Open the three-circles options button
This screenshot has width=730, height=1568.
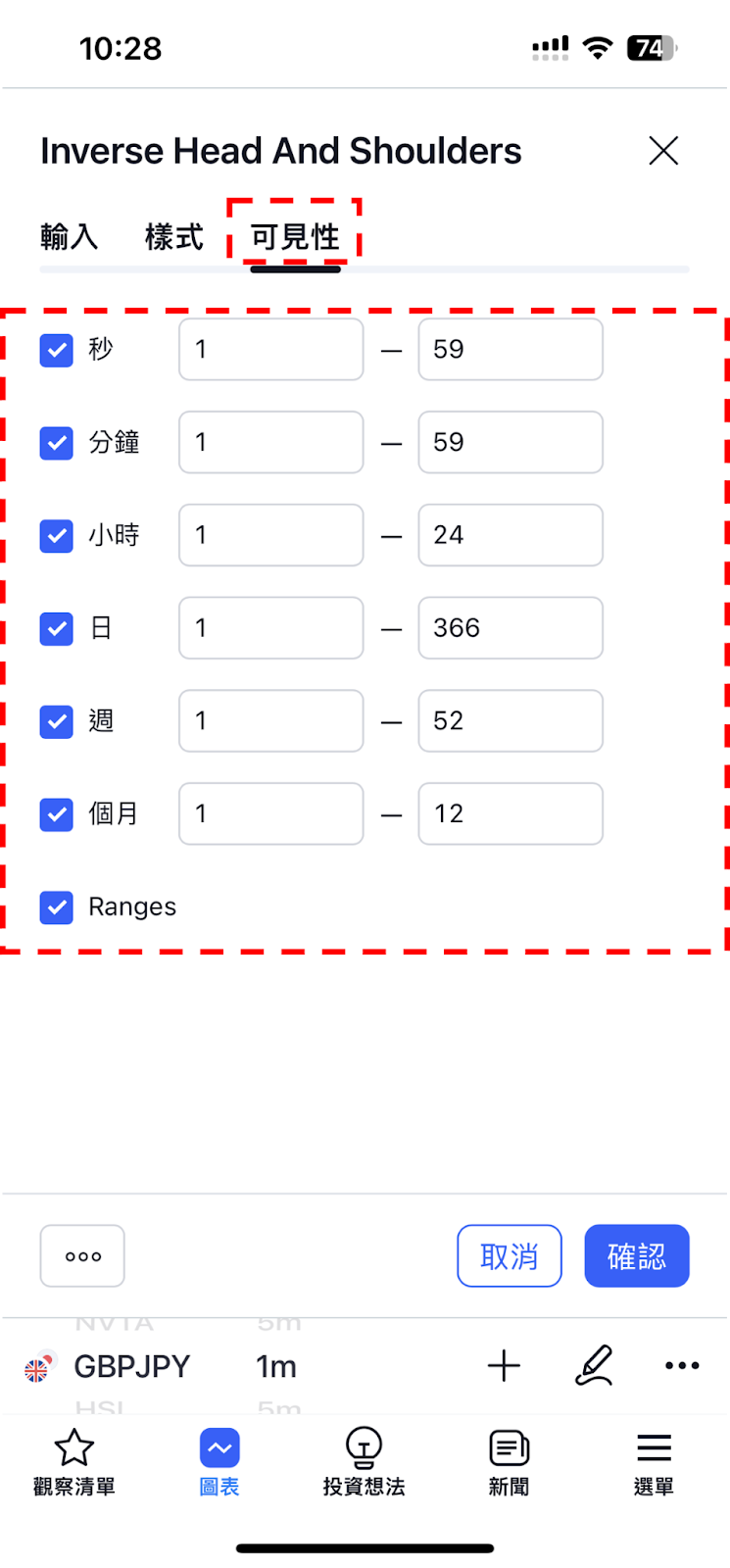pyautogui.click(x=82, y=1255)
